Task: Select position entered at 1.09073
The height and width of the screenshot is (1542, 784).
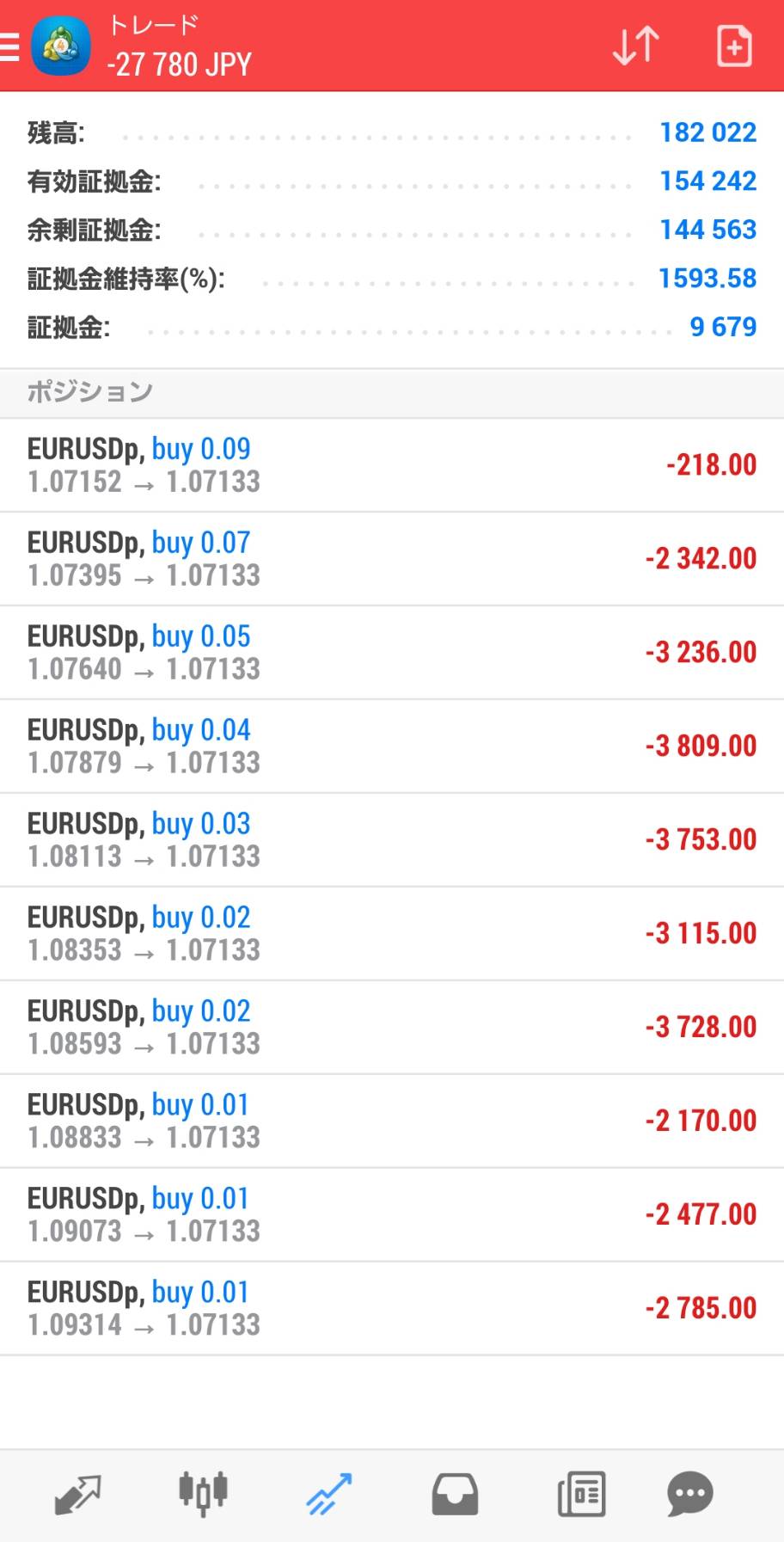Action: 392,1215
